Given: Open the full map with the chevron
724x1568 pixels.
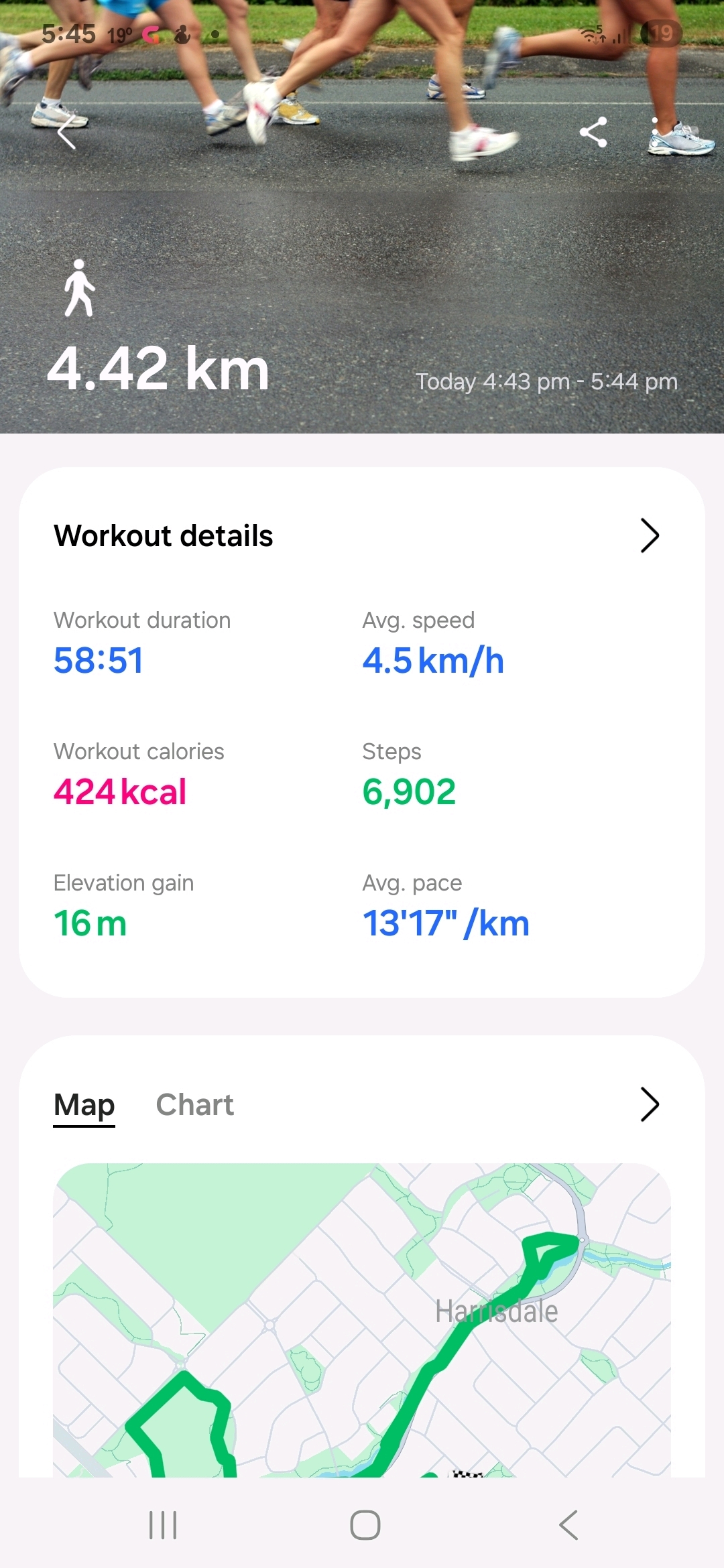Looking at the screenshot, I should click(649, 1104).
